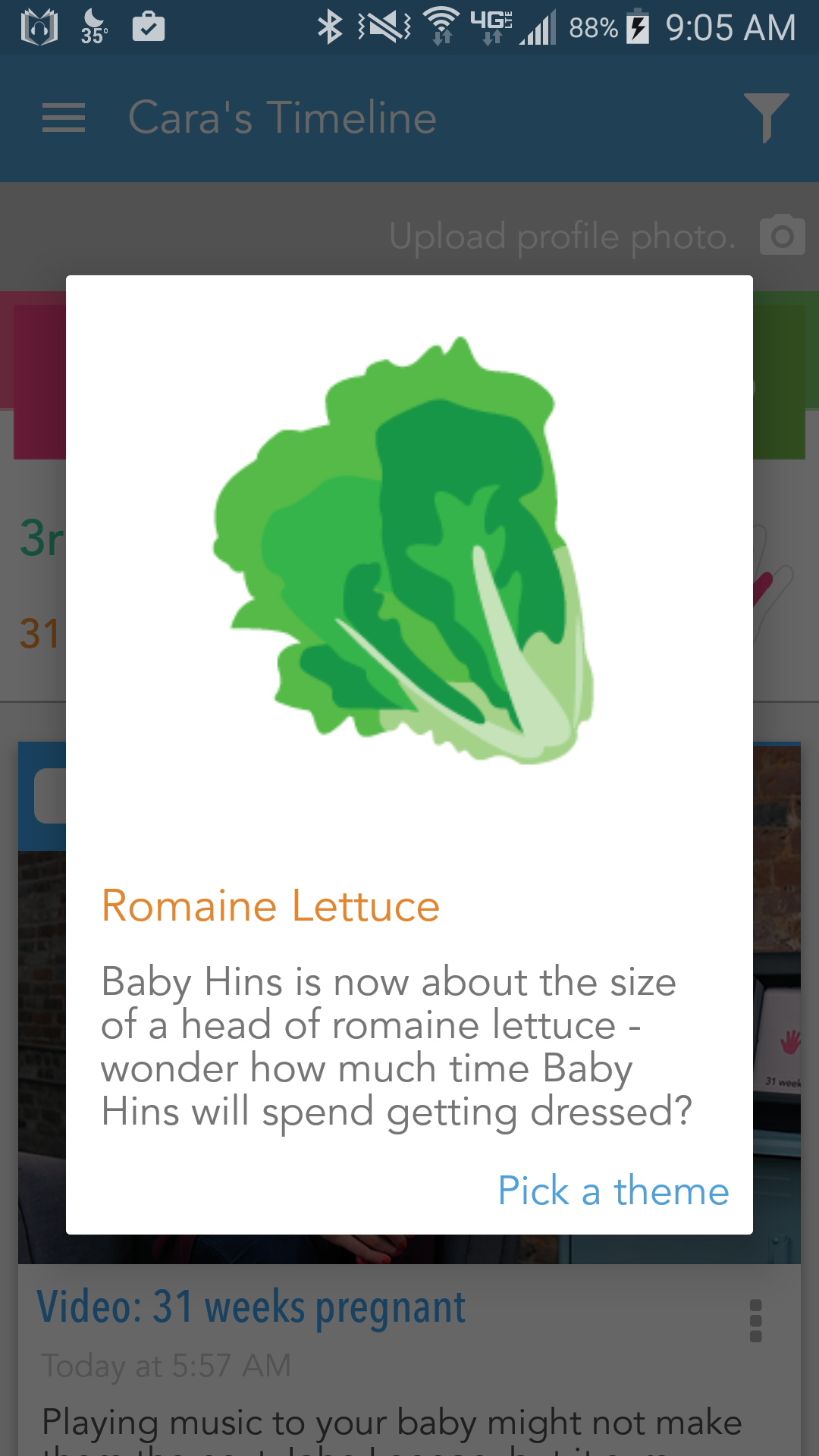Open the navigation drawer menu
This screenshot has height=1456, width=819.
pyautogui.click(x=64, y=118)
